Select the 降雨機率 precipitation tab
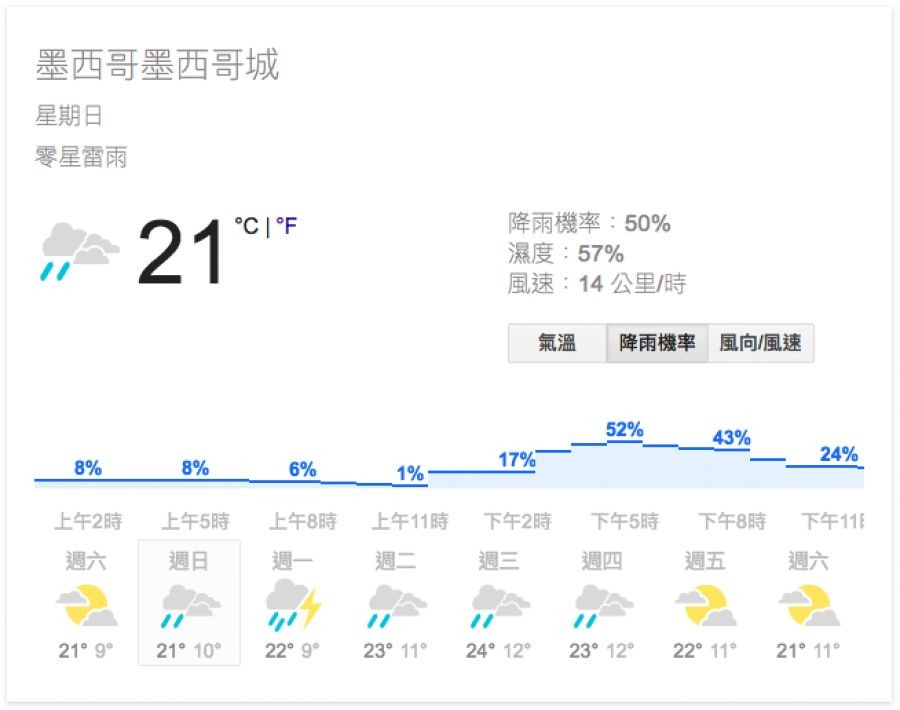Image resolution: width=900 pixels, height=710 pixels. click(657, 343)
